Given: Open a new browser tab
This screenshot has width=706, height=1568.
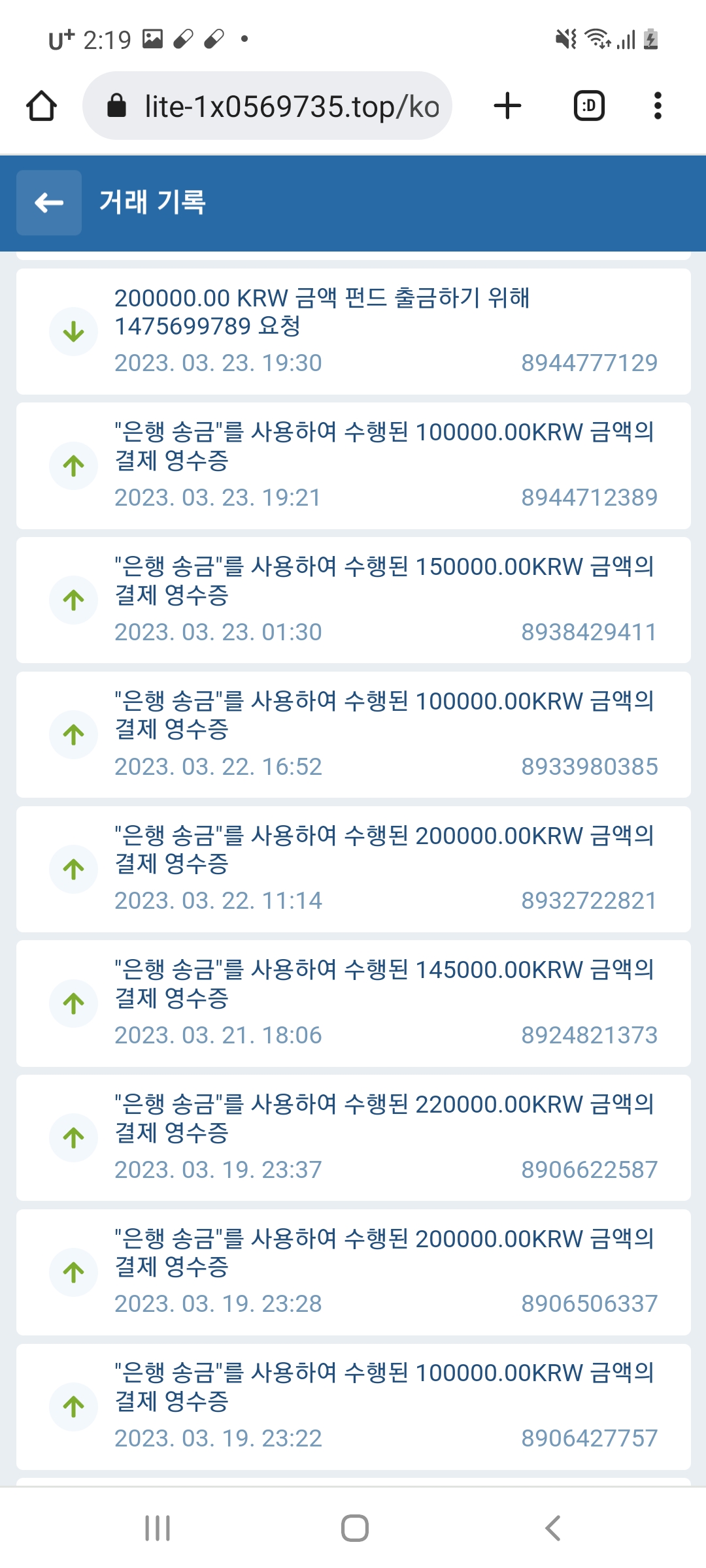Looking at the screenshot, I should 507,106.
